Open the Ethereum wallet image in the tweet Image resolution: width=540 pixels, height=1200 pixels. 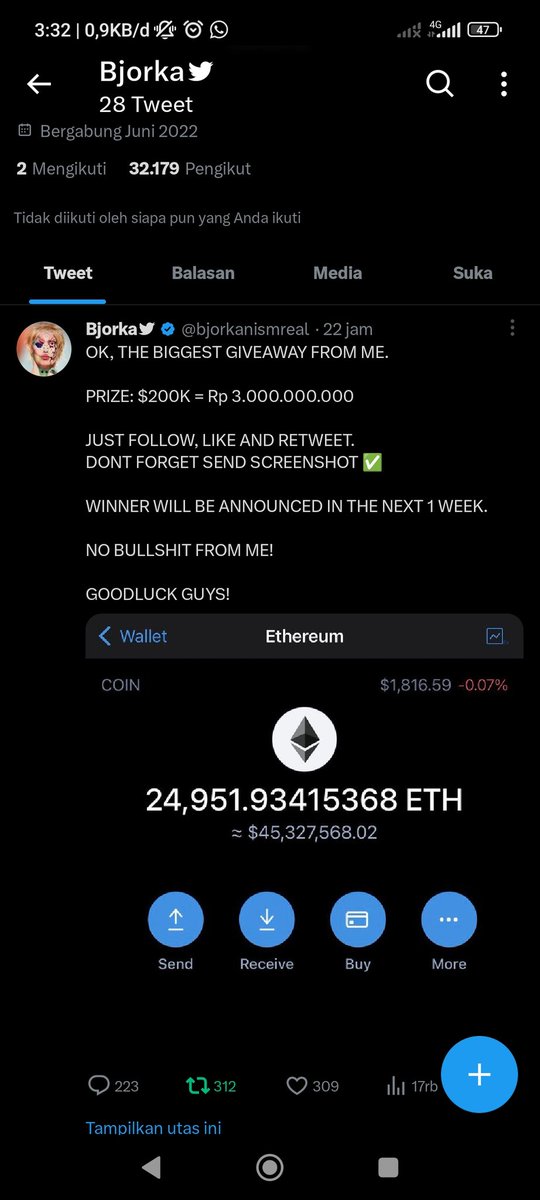(304, 831)
